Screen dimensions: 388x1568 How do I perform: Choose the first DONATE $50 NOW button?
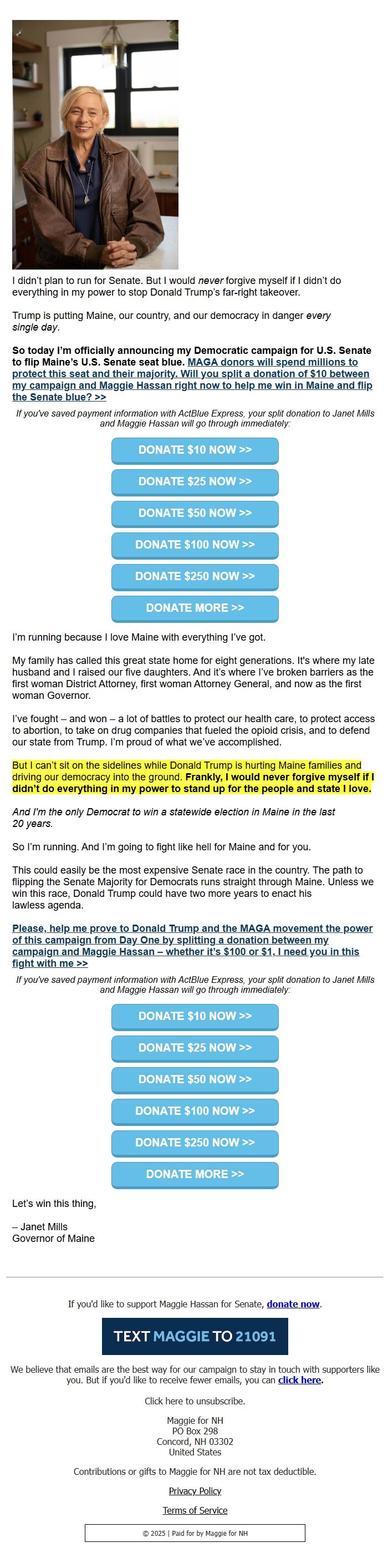click(x=195, y=513)
